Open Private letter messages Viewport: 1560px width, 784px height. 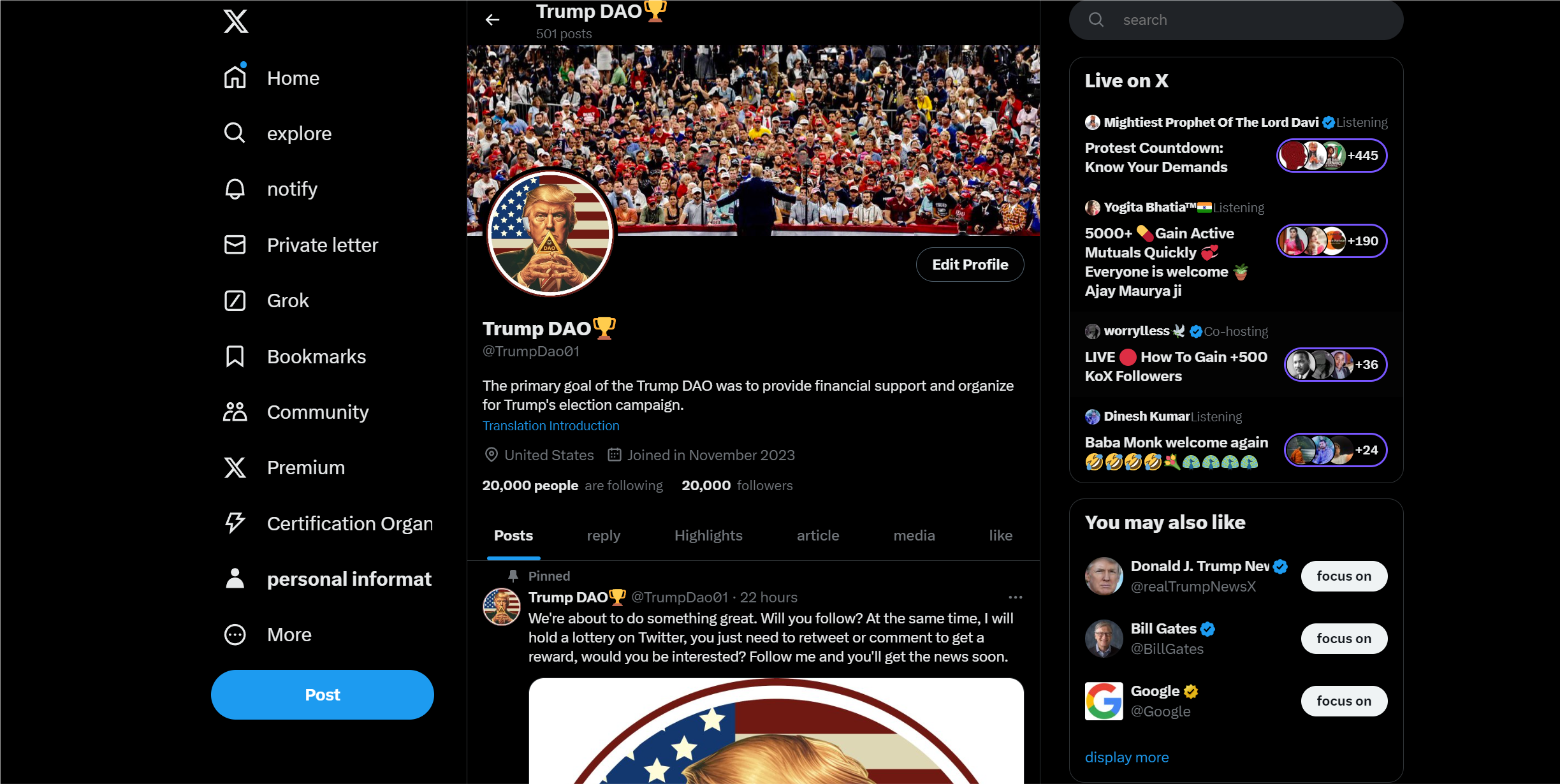(322, 245)
